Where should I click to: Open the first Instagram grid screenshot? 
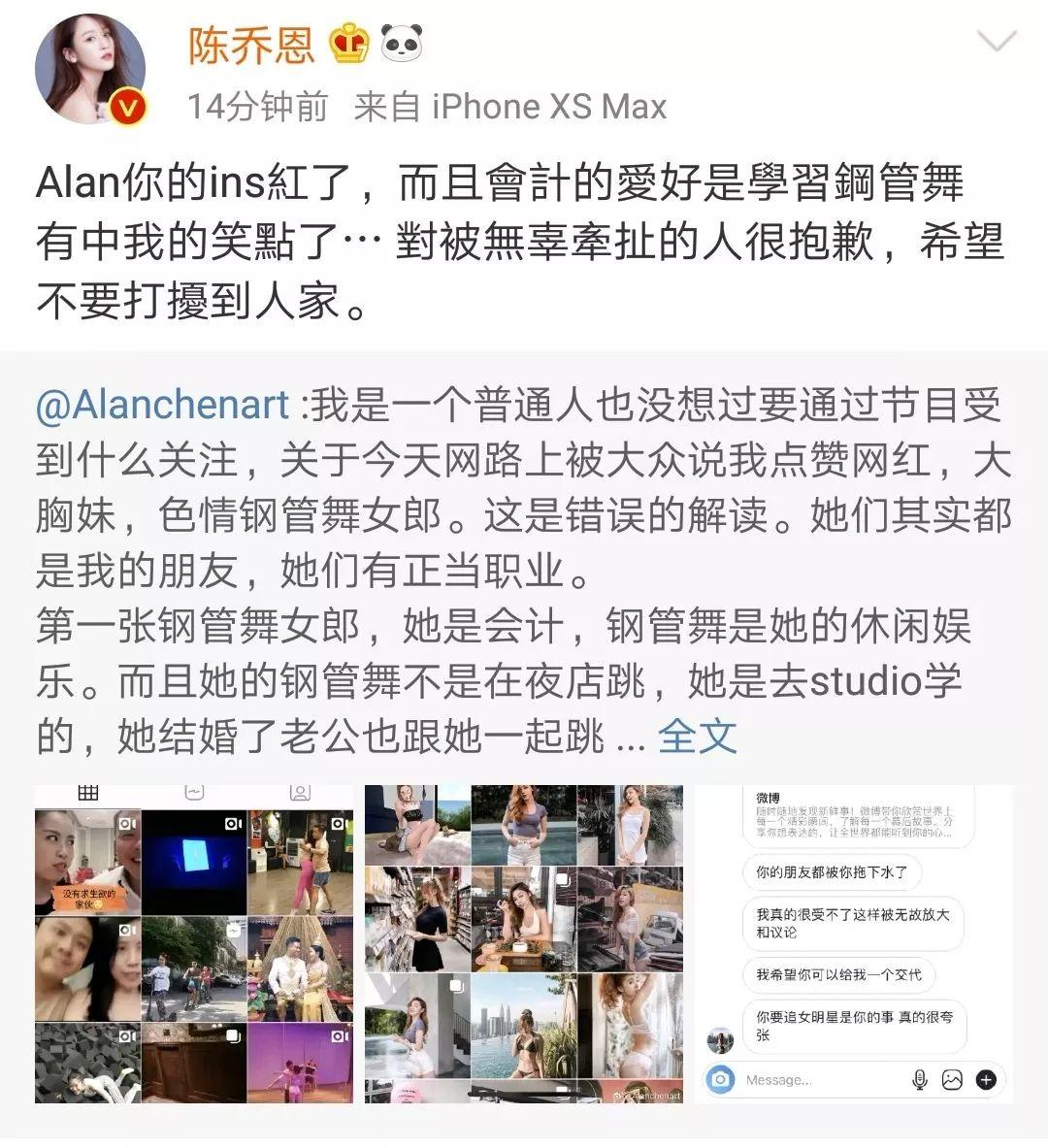click(x=194, y=944)
